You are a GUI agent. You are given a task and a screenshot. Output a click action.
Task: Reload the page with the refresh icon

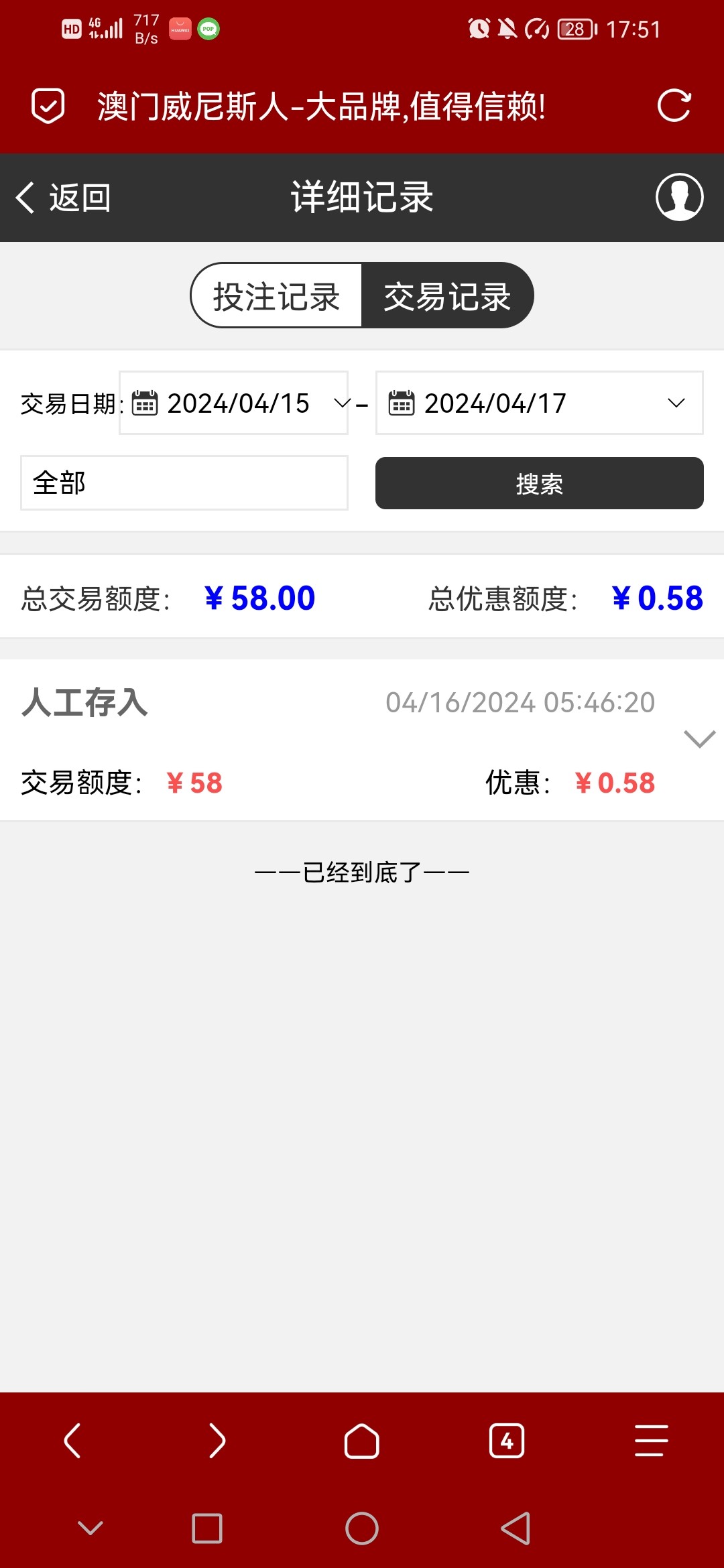(x=674, y=106)
